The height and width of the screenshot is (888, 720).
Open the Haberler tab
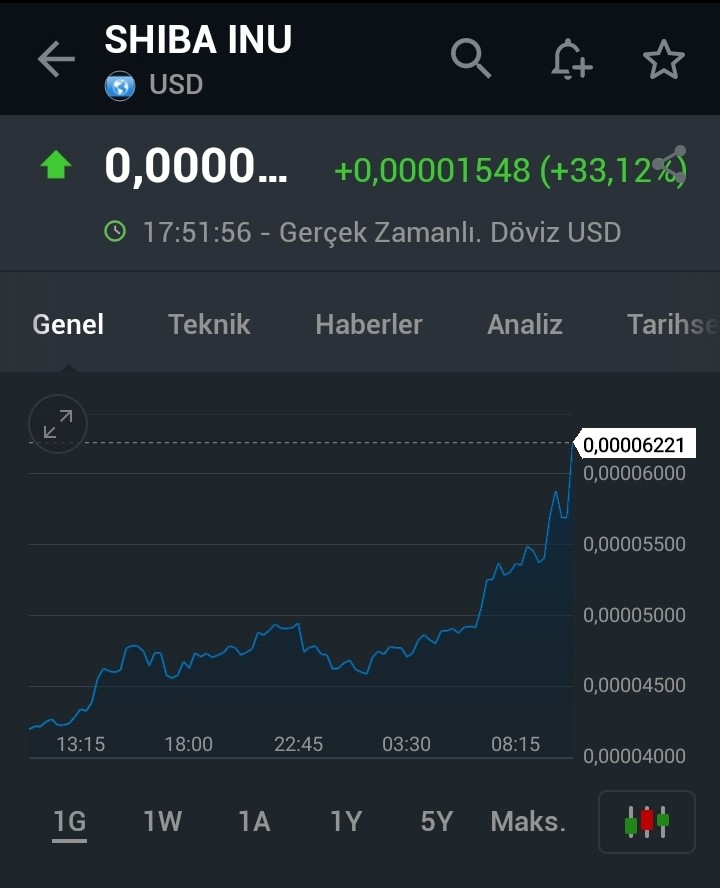(369, 325)
